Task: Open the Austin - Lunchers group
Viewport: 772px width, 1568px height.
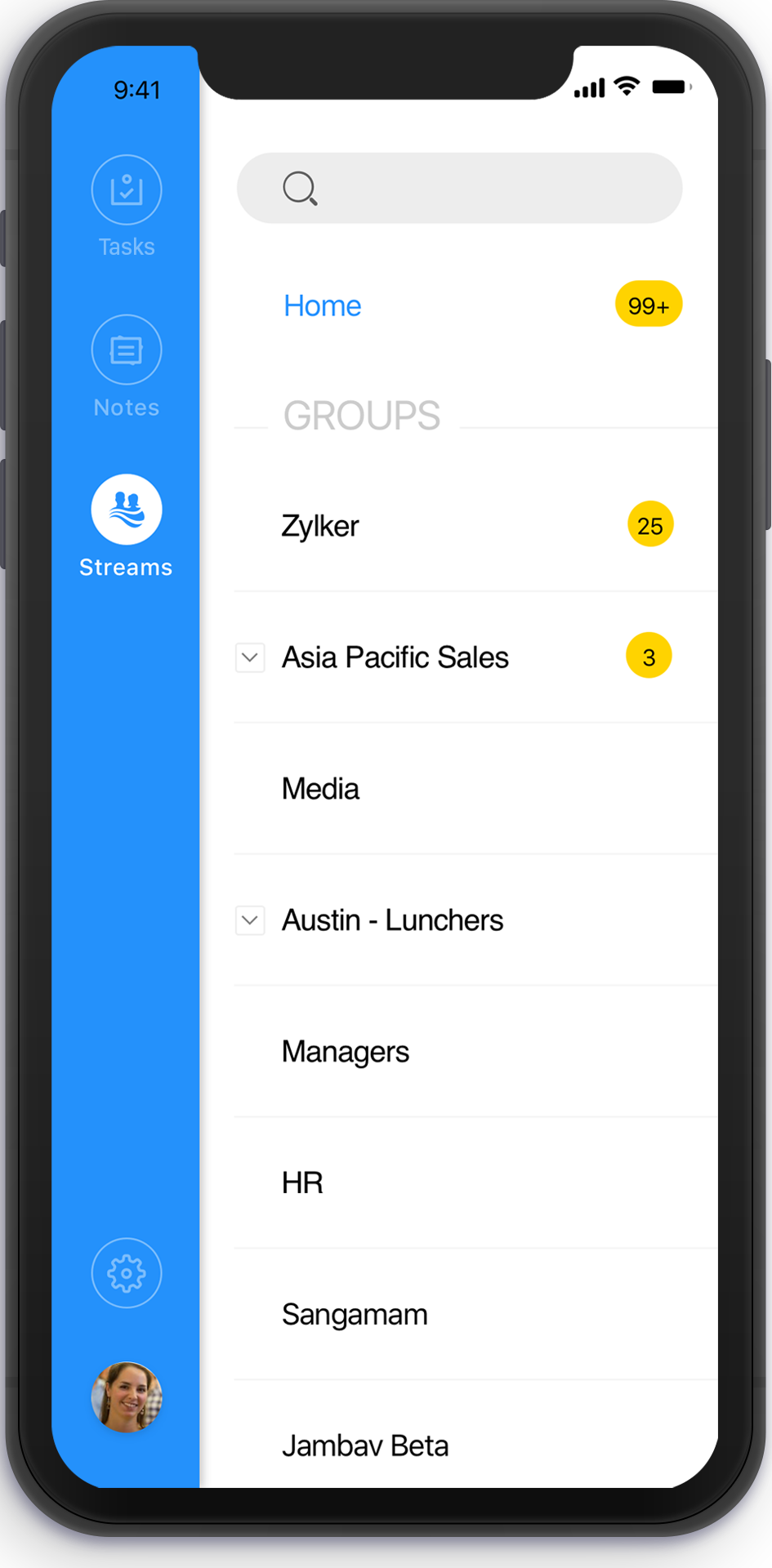Action: point(392,920)
